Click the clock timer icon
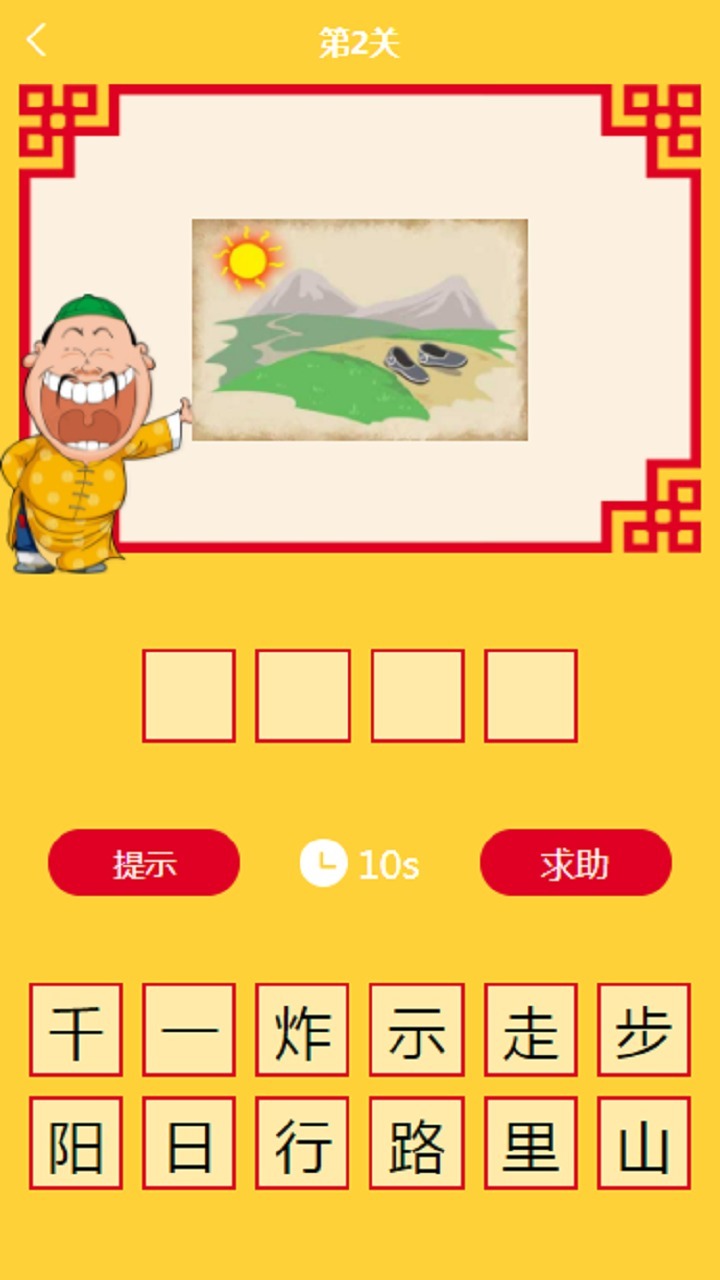Screen dimensions: 720x1280 (x=323, y=863)
